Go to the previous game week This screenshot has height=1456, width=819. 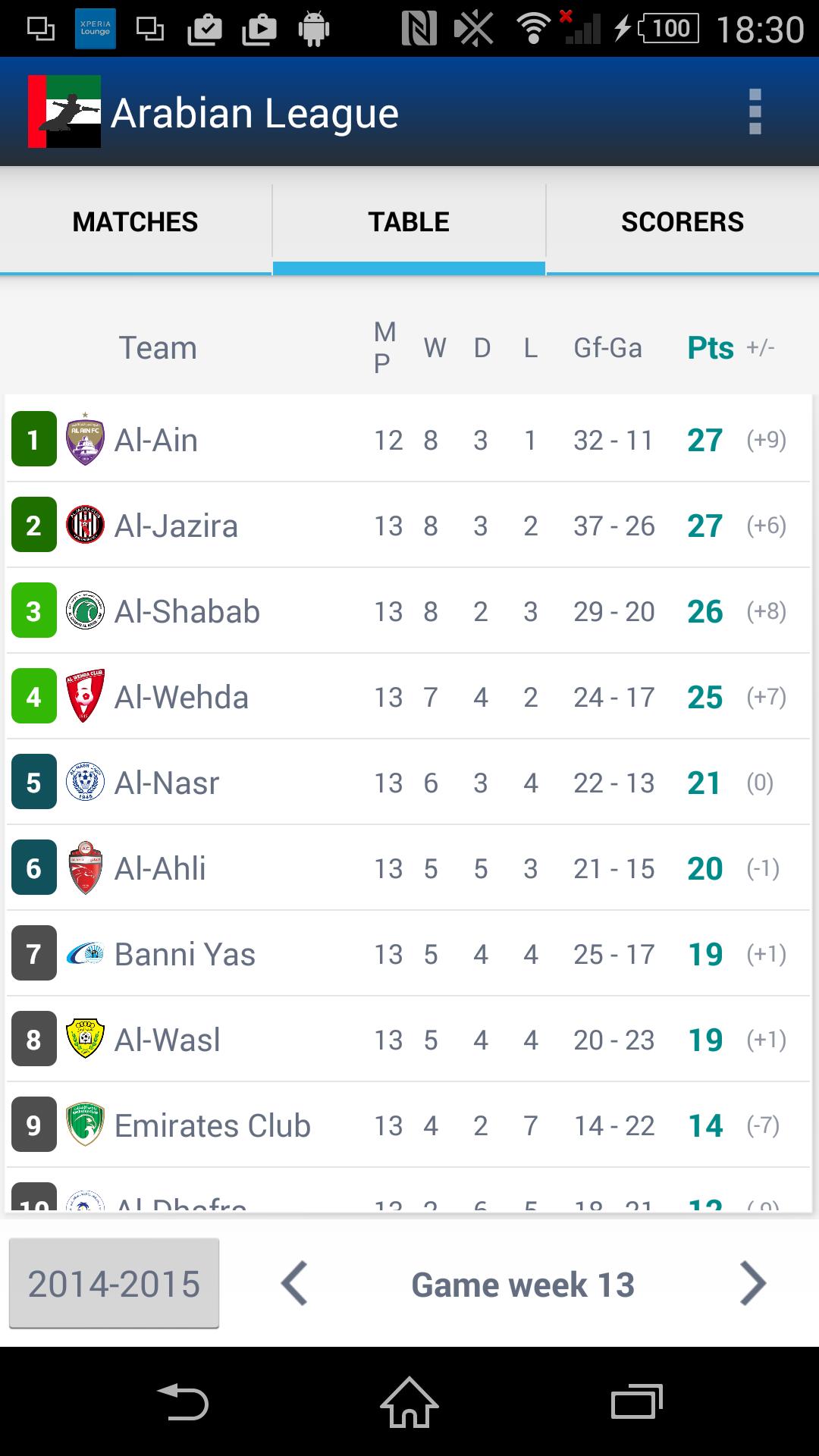[295, 1283]
